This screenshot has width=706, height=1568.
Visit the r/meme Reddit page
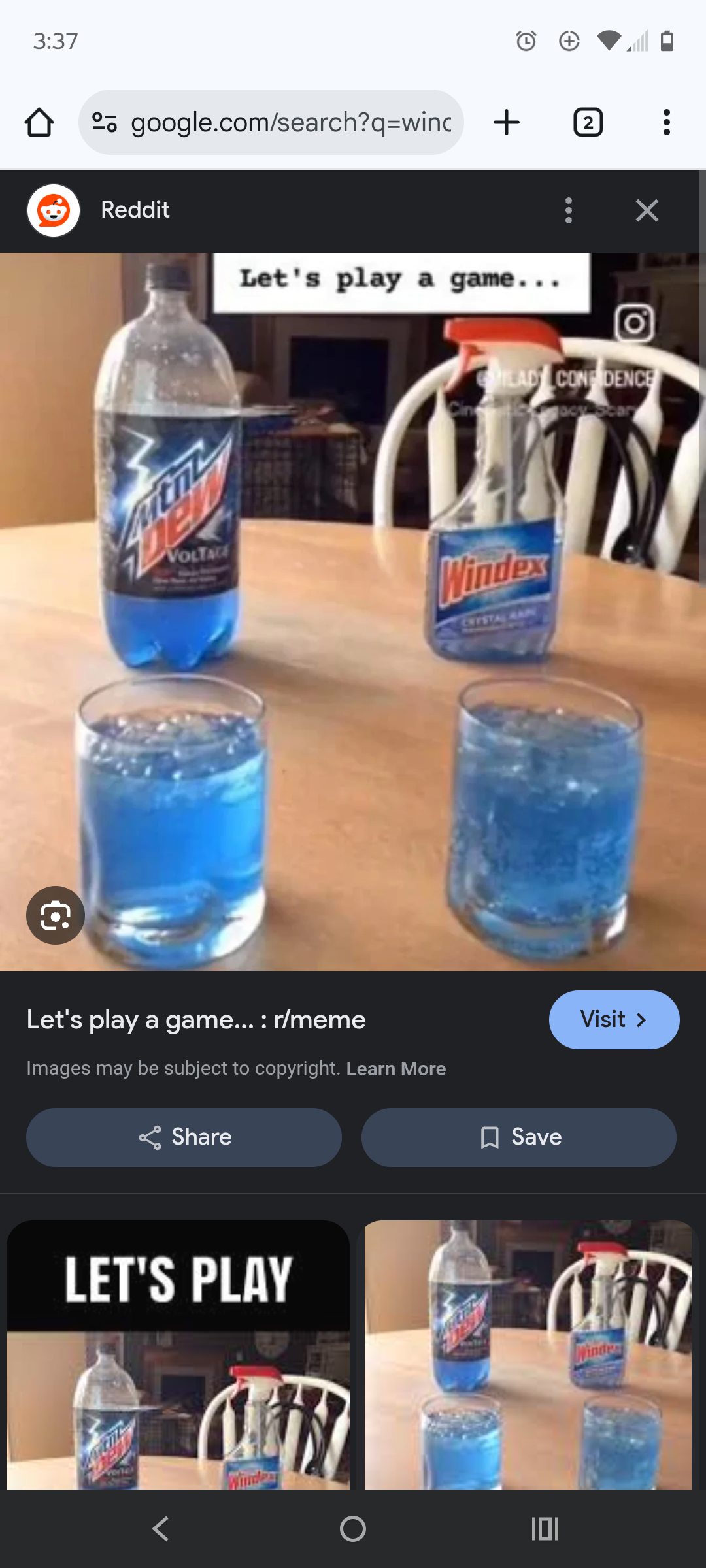(x=614, y=1019)
